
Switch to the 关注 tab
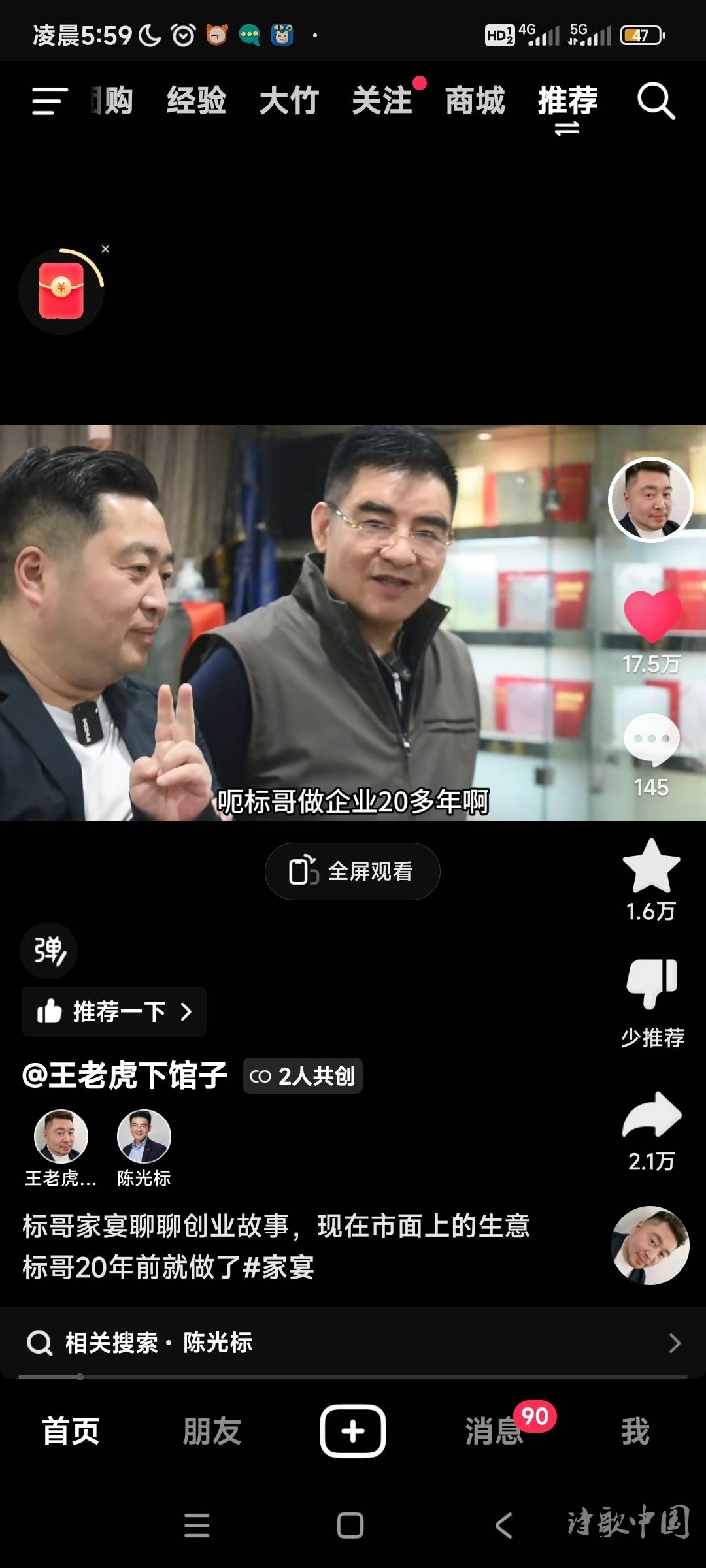[x=382, y=101]
